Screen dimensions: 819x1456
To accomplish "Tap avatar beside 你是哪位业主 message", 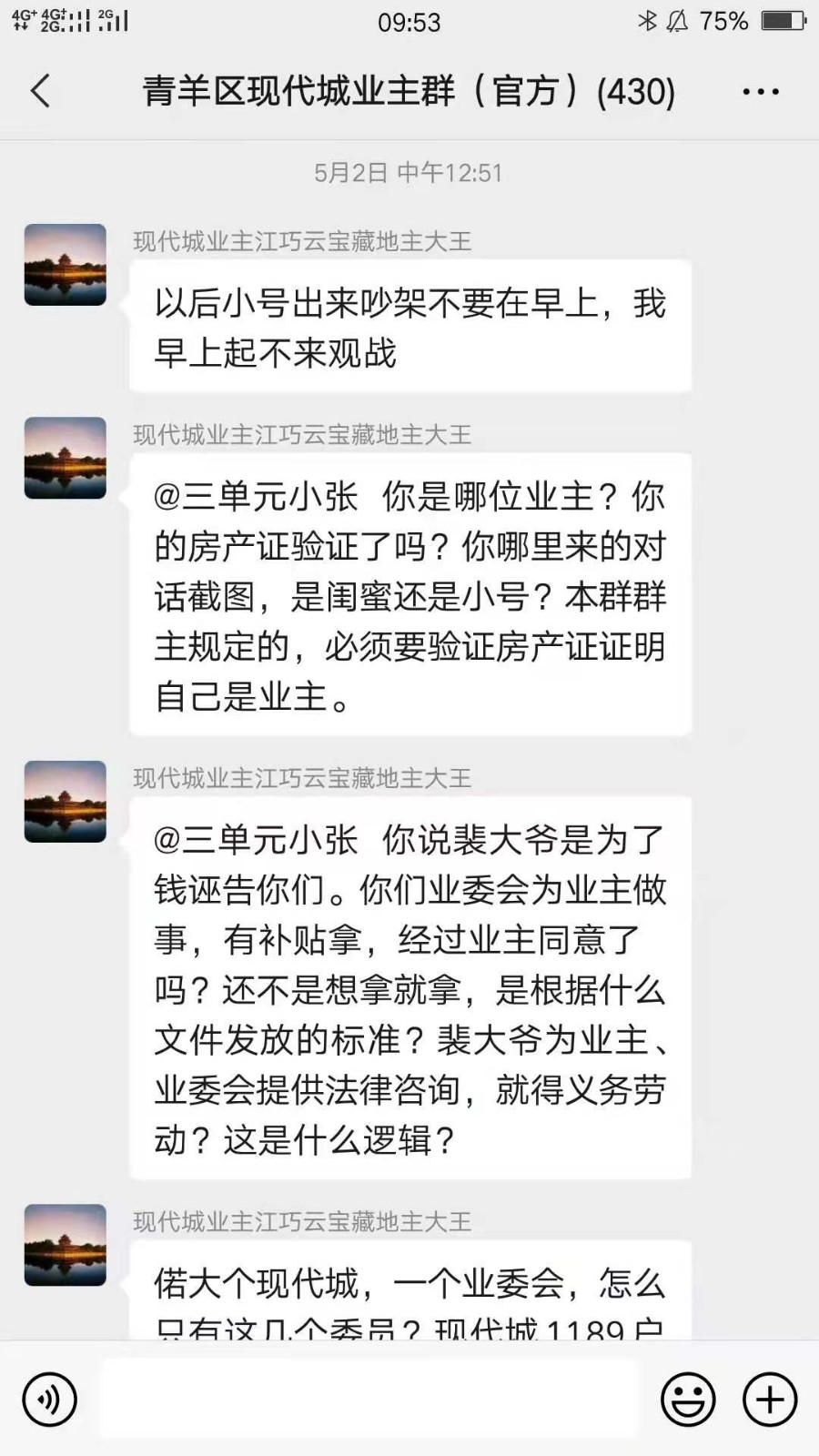I will pos(66,458).
